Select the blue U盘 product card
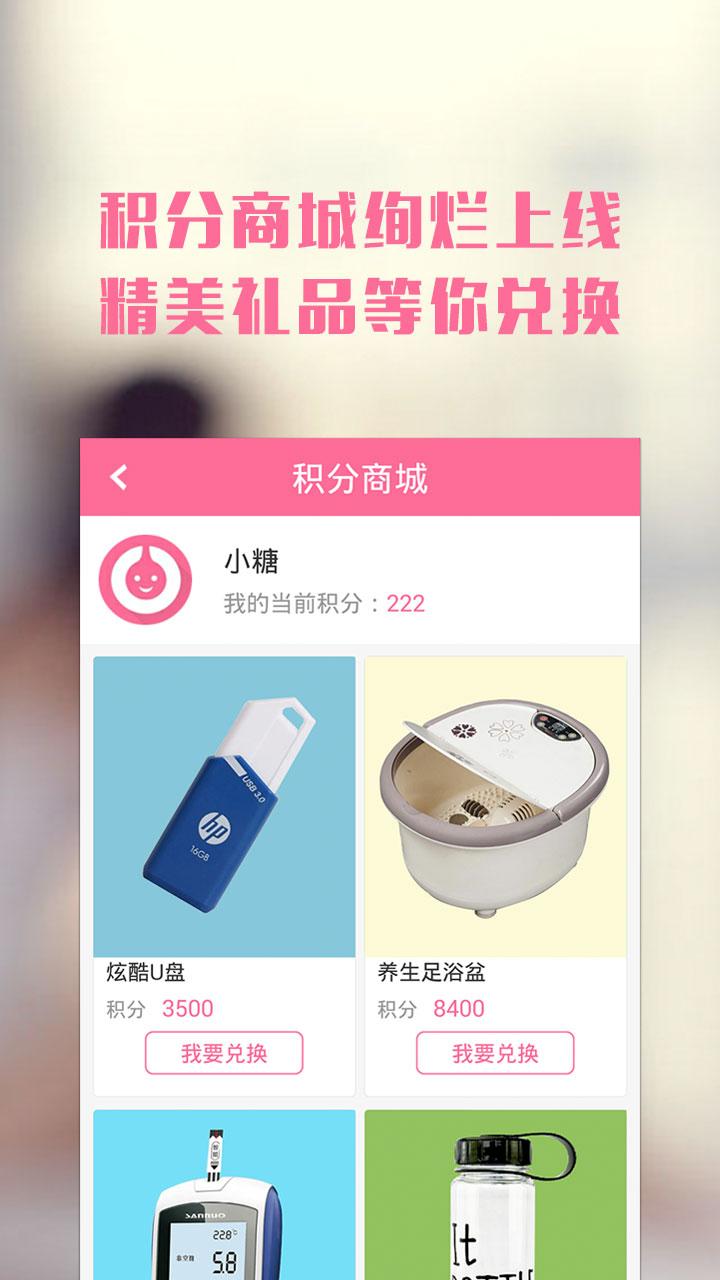The height and width of the screenshot is (1280, 720). pos(224,870)
